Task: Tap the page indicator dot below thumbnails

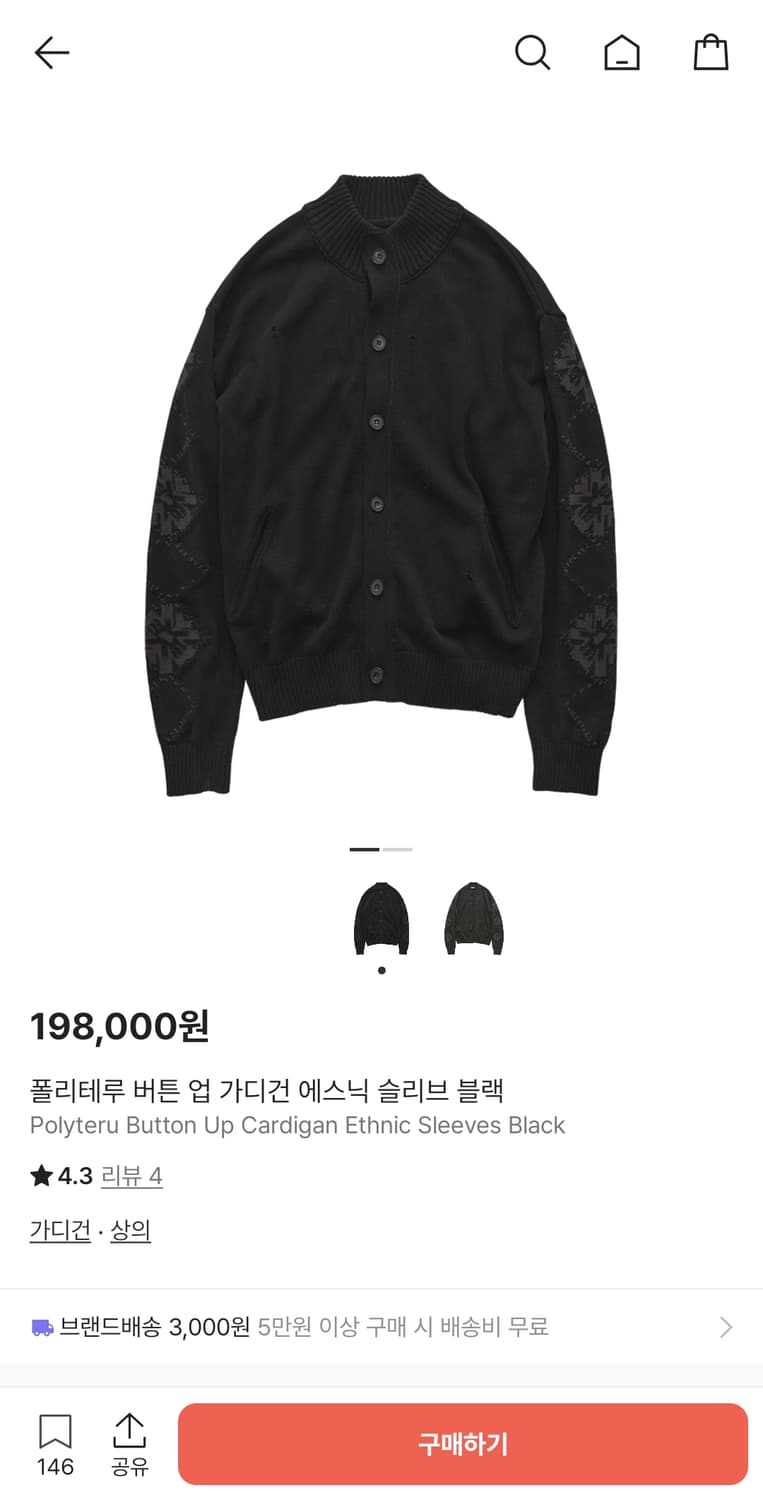Action: tap(381, 970)
